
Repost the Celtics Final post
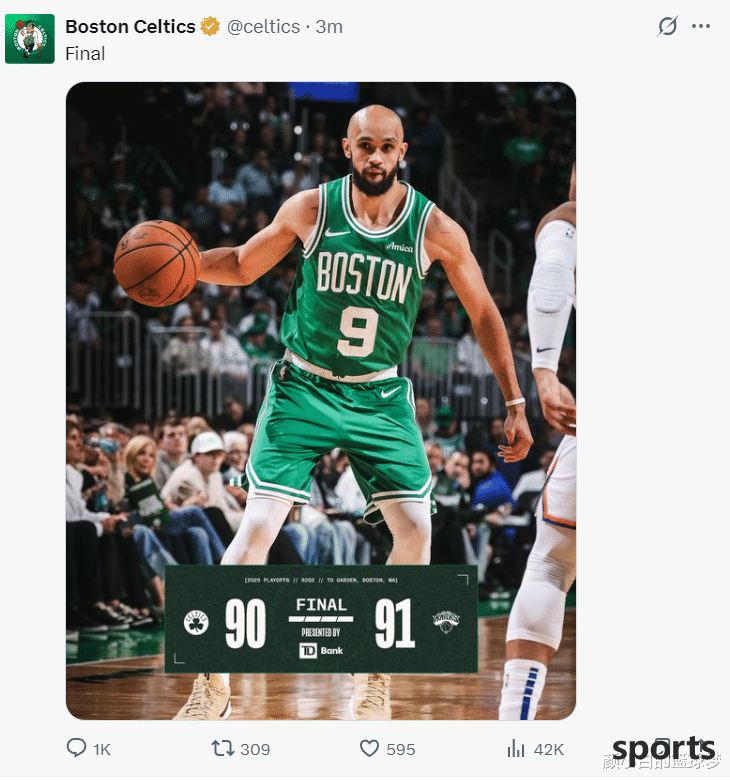coord(221,748)
